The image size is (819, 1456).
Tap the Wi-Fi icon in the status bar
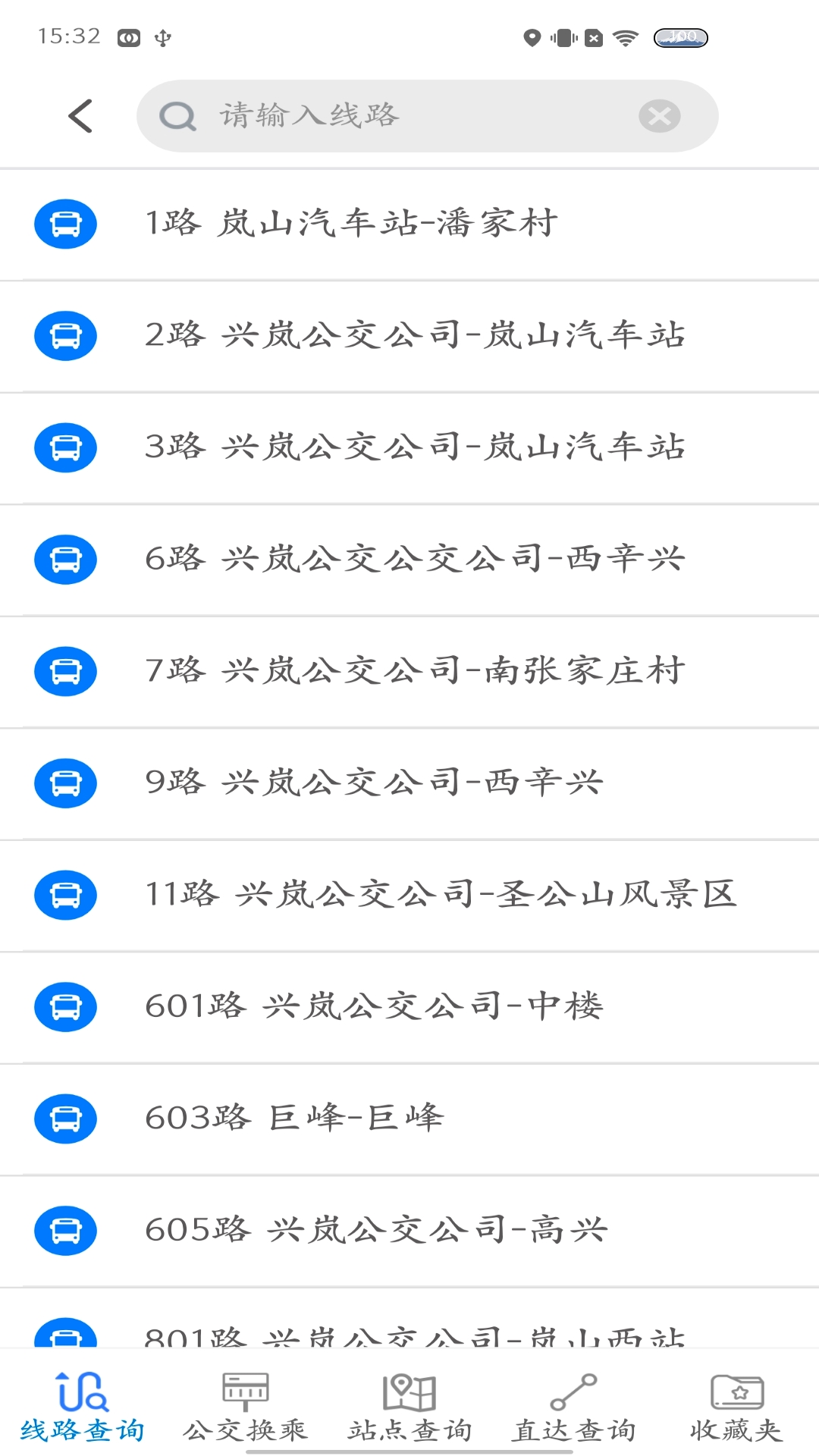(624, 37)
